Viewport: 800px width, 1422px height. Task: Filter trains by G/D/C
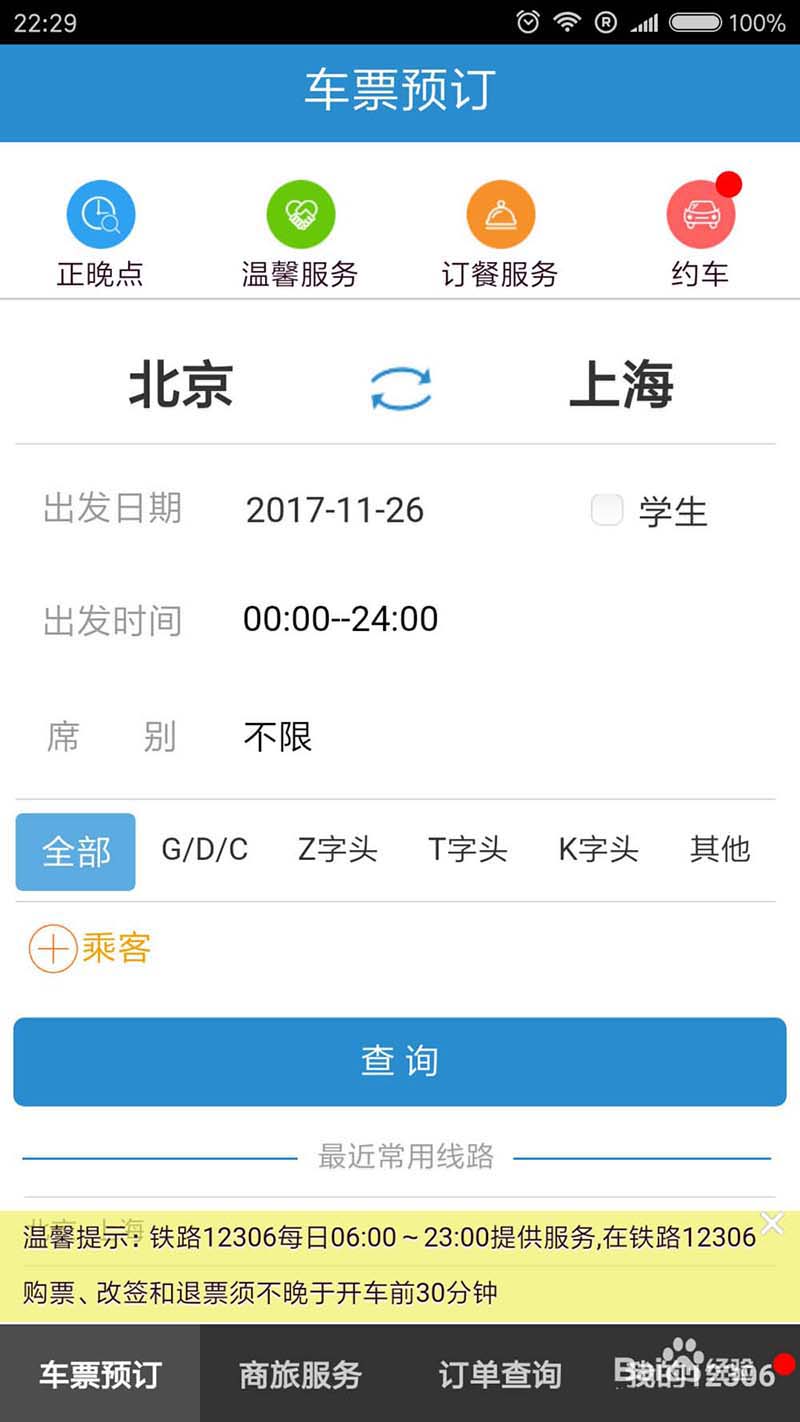point(205,850)
